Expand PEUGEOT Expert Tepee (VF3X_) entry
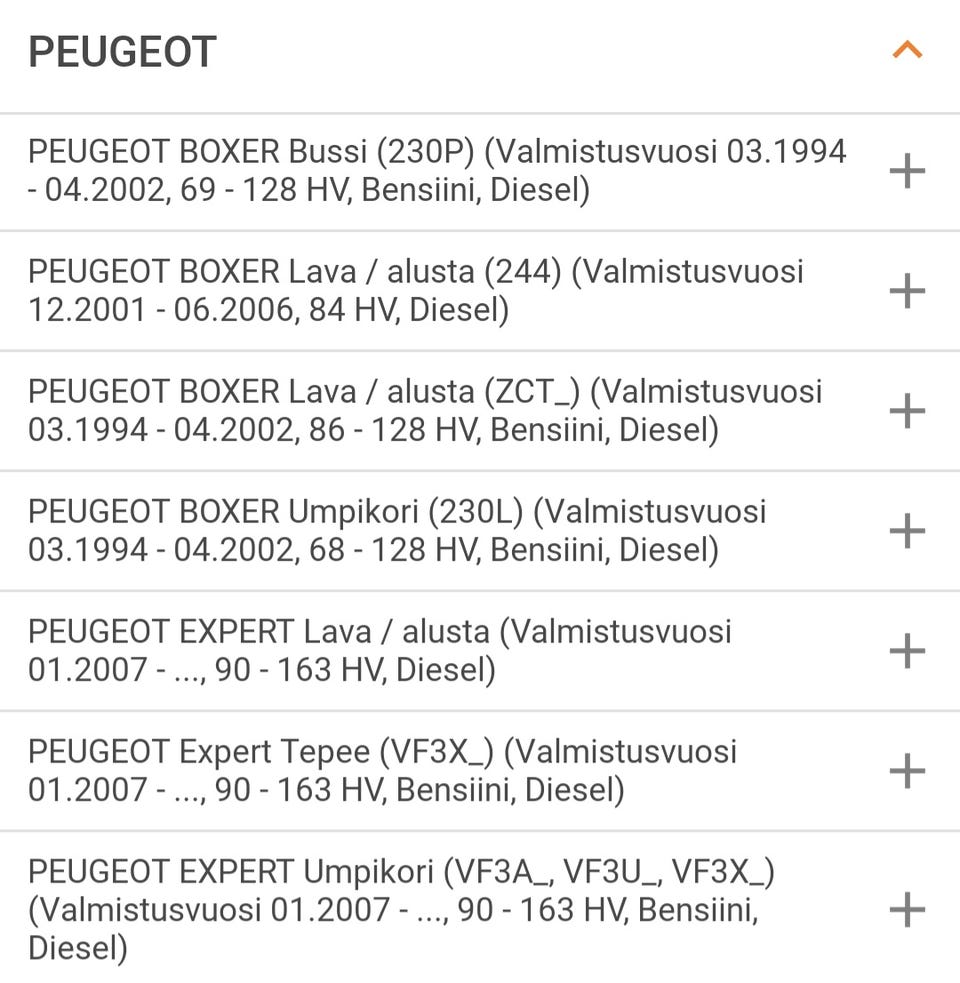This screenshot has width=960, height=983. click(x=906, y=771)
